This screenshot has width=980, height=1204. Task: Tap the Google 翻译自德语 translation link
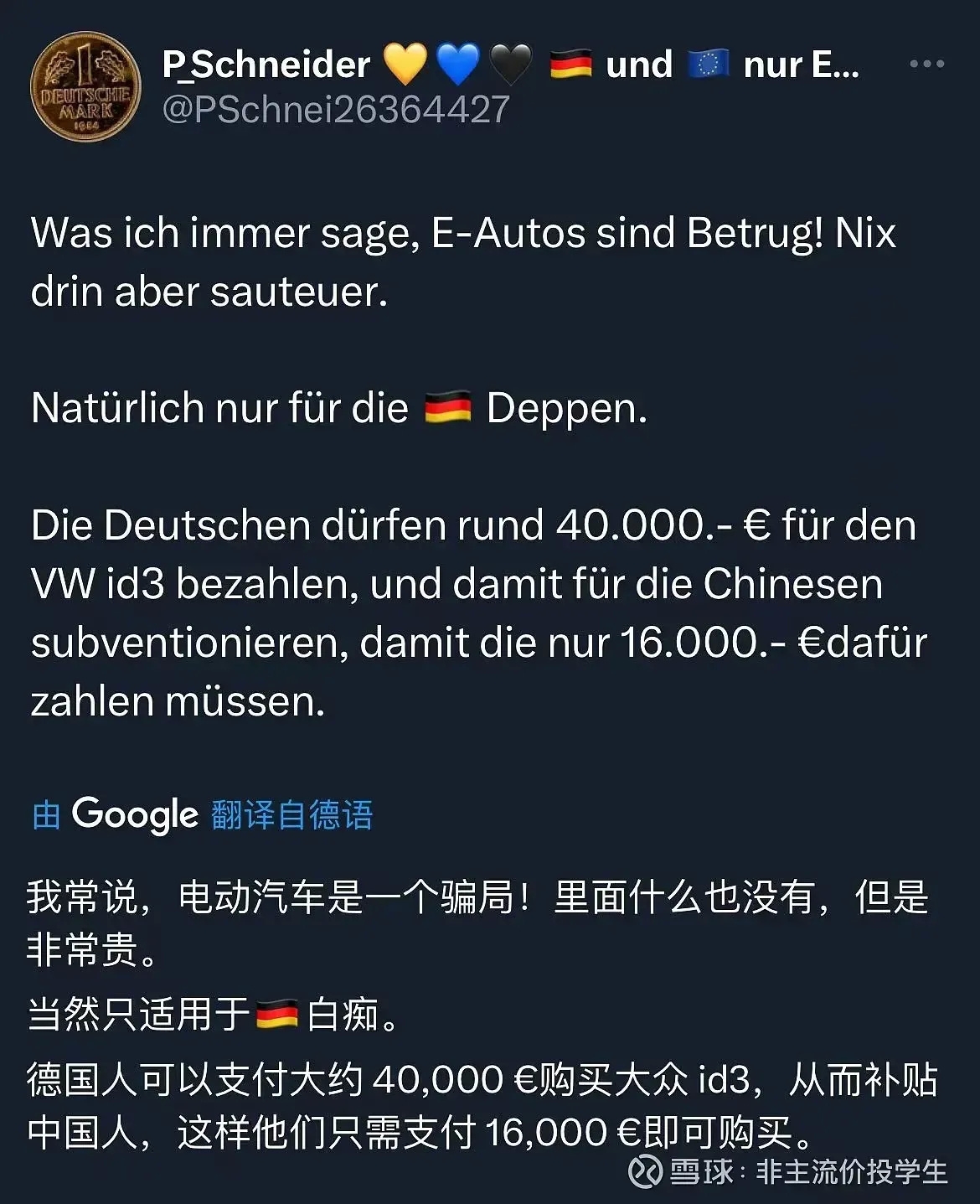click(203, 814)
